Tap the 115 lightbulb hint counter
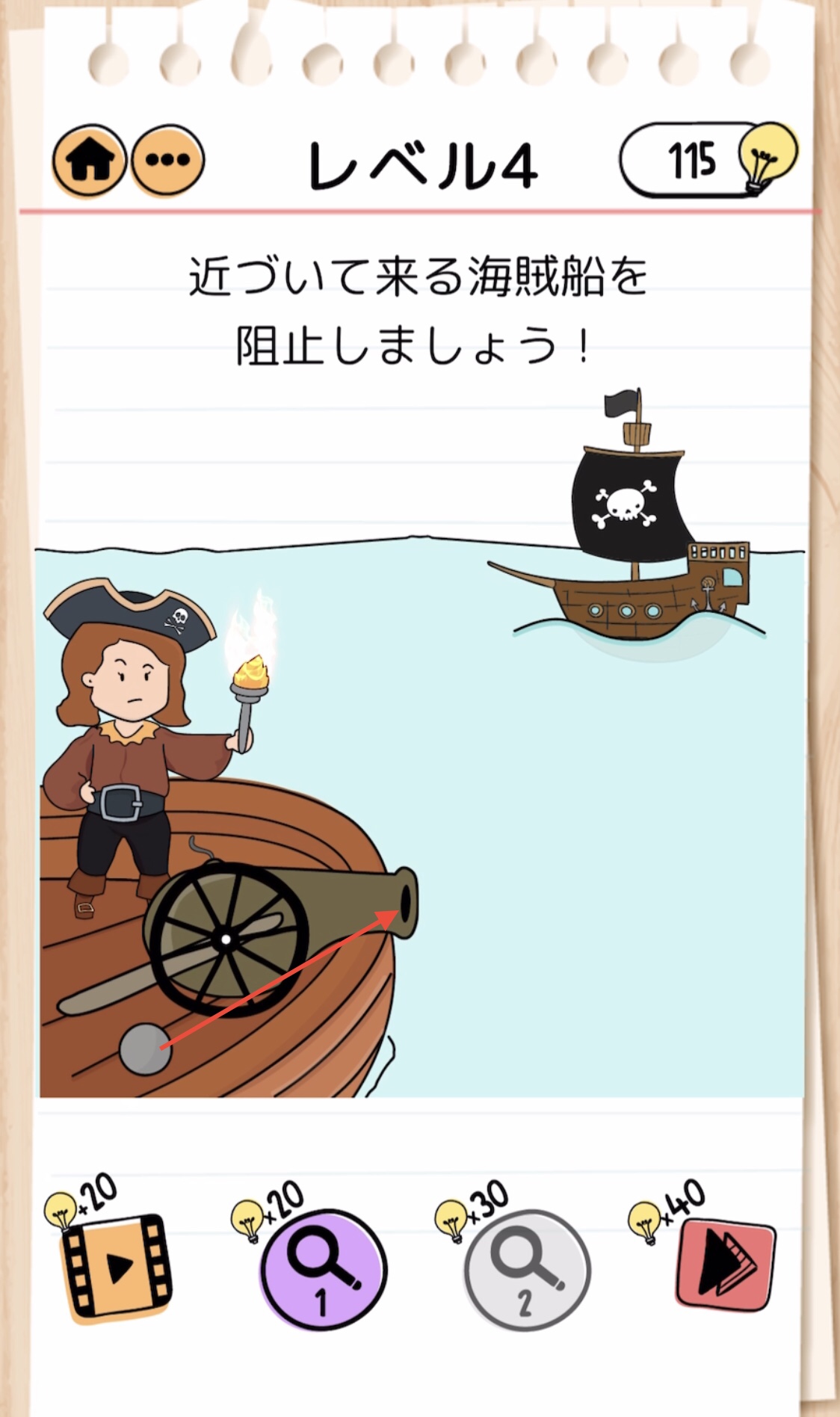Screen dimensions: 840x1417 pyautogui.click(x=706, y=160)
